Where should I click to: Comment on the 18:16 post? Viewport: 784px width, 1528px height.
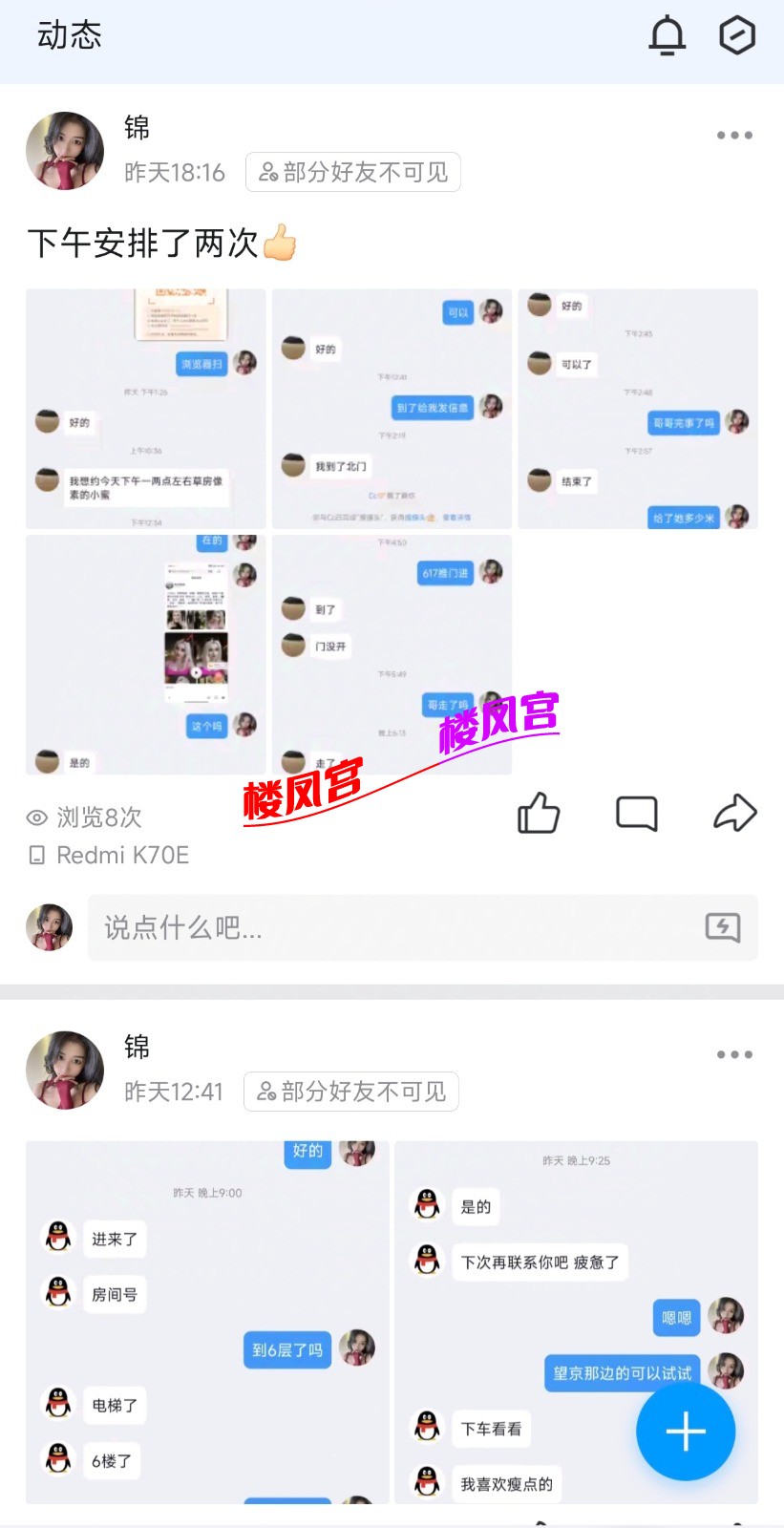click(637, 814)
